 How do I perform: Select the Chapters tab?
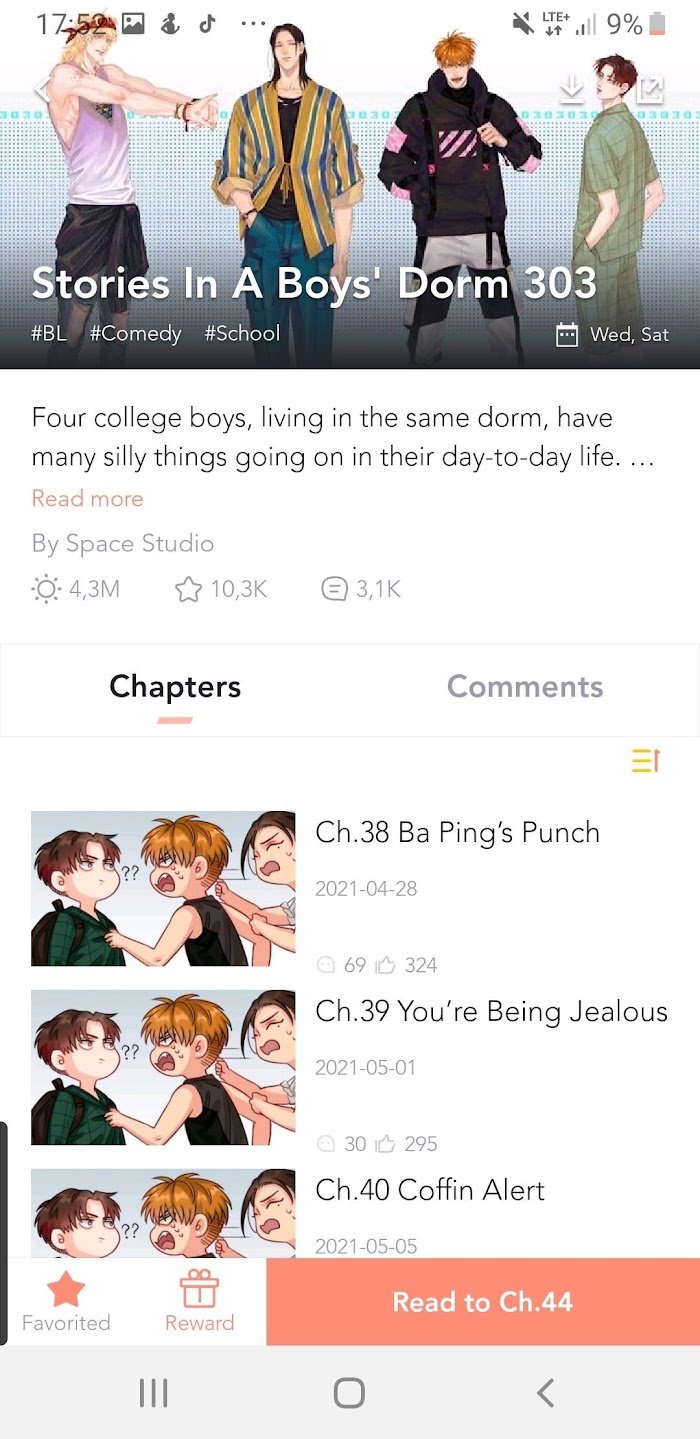175,687
